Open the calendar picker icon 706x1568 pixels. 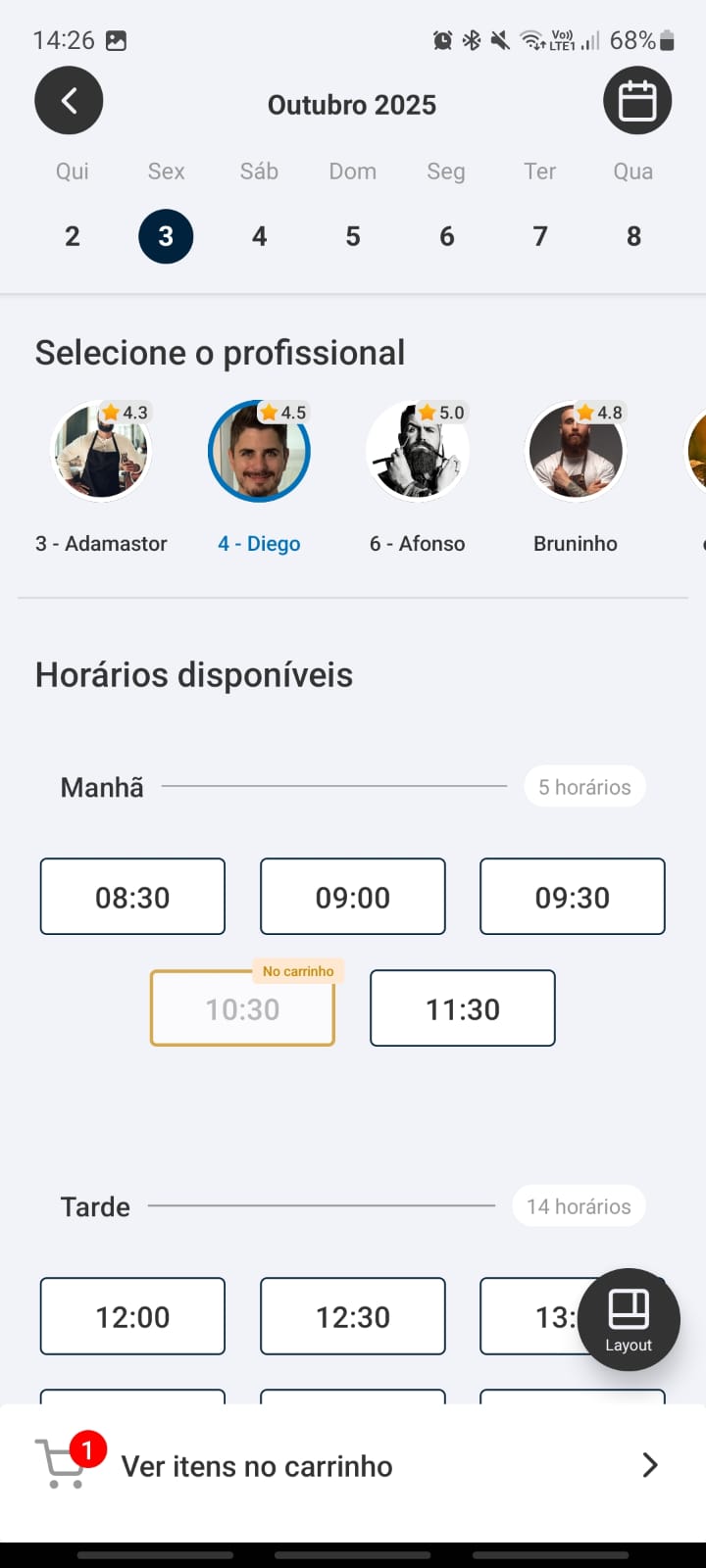[637, 101]
